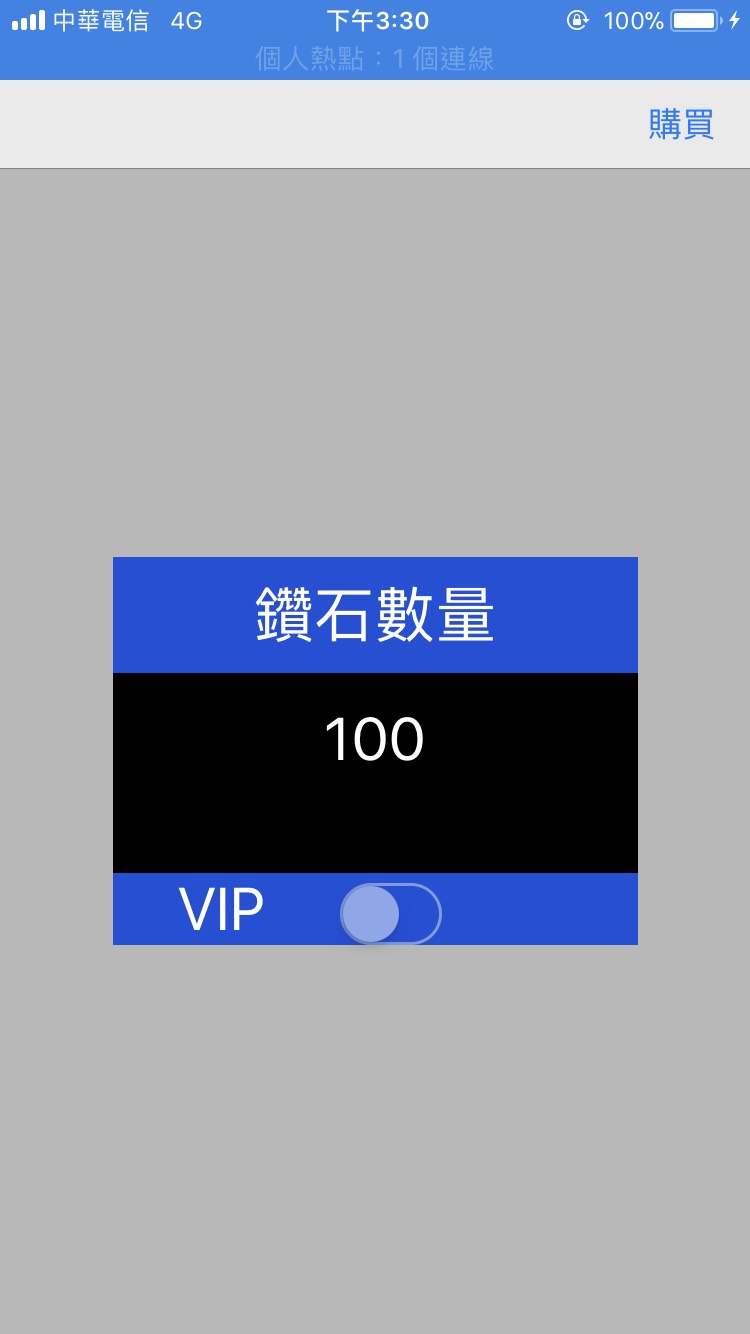This screenshot has width=750, height=1334.
Task: Toggle the VIP switch on
Action: click(x=391, y=914)
